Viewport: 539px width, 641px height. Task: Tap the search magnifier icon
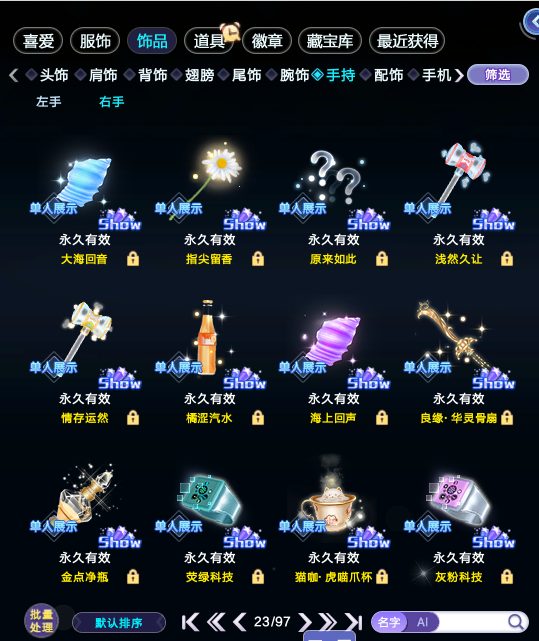[x=516, y=622]
